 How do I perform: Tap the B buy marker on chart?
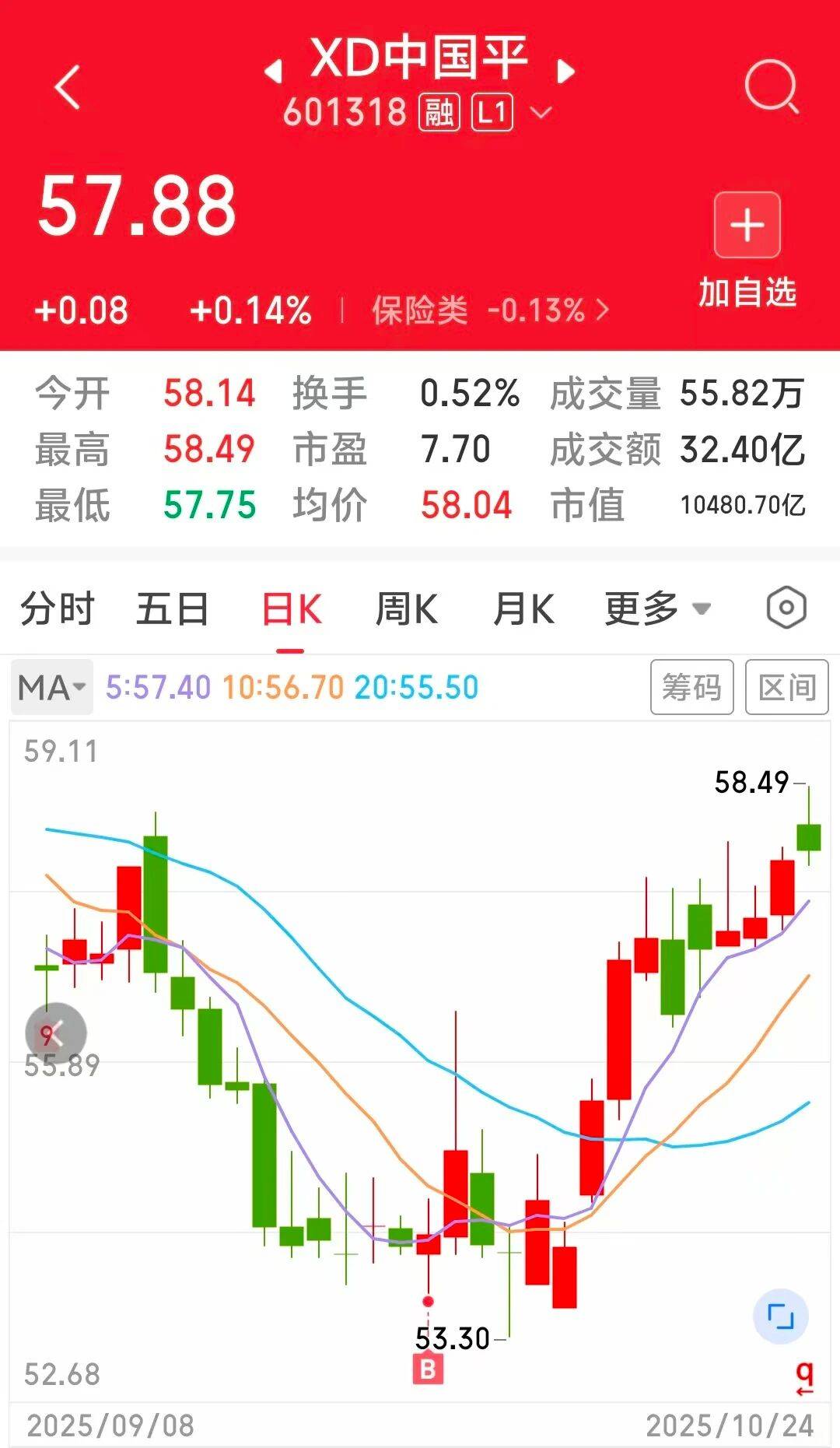[428, 1369]
